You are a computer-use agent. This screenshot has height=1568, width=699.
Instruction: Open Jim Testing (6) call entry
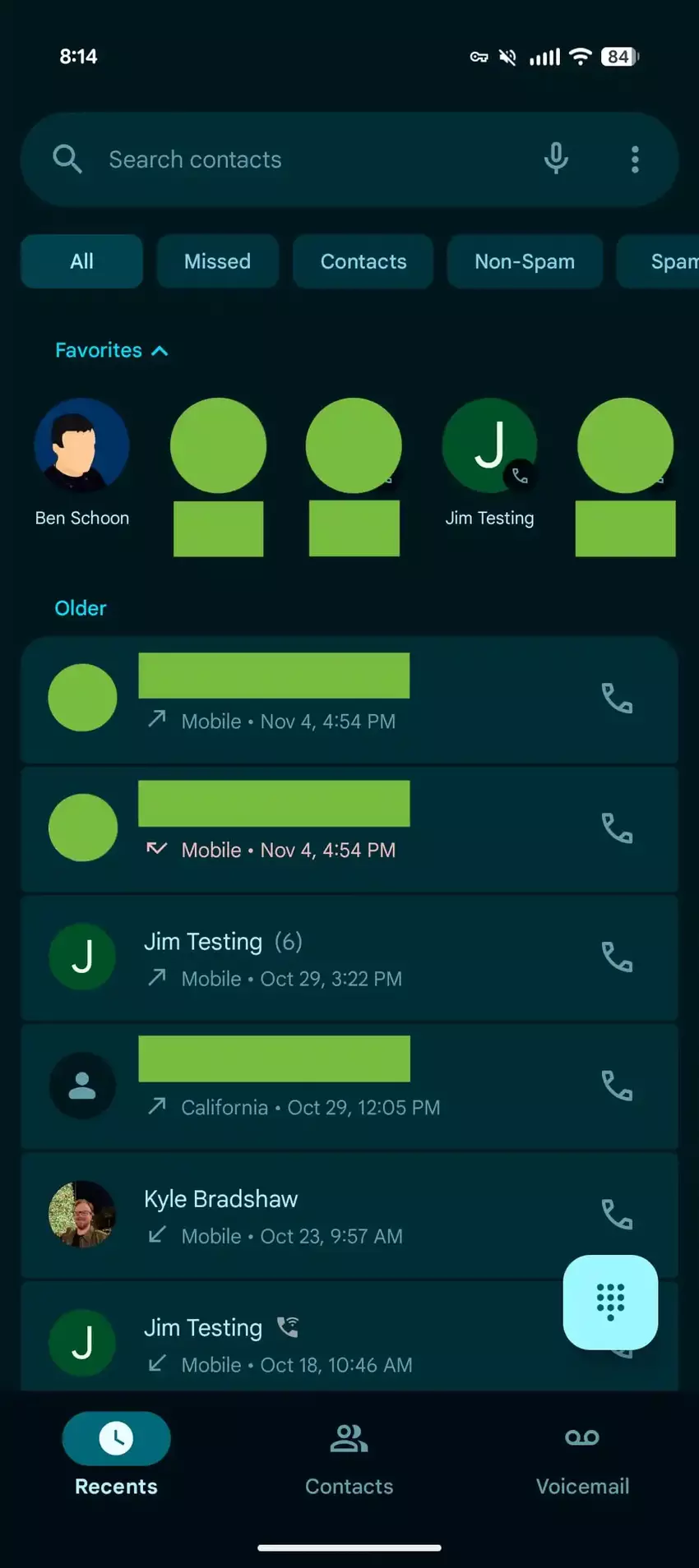[329, 958]
